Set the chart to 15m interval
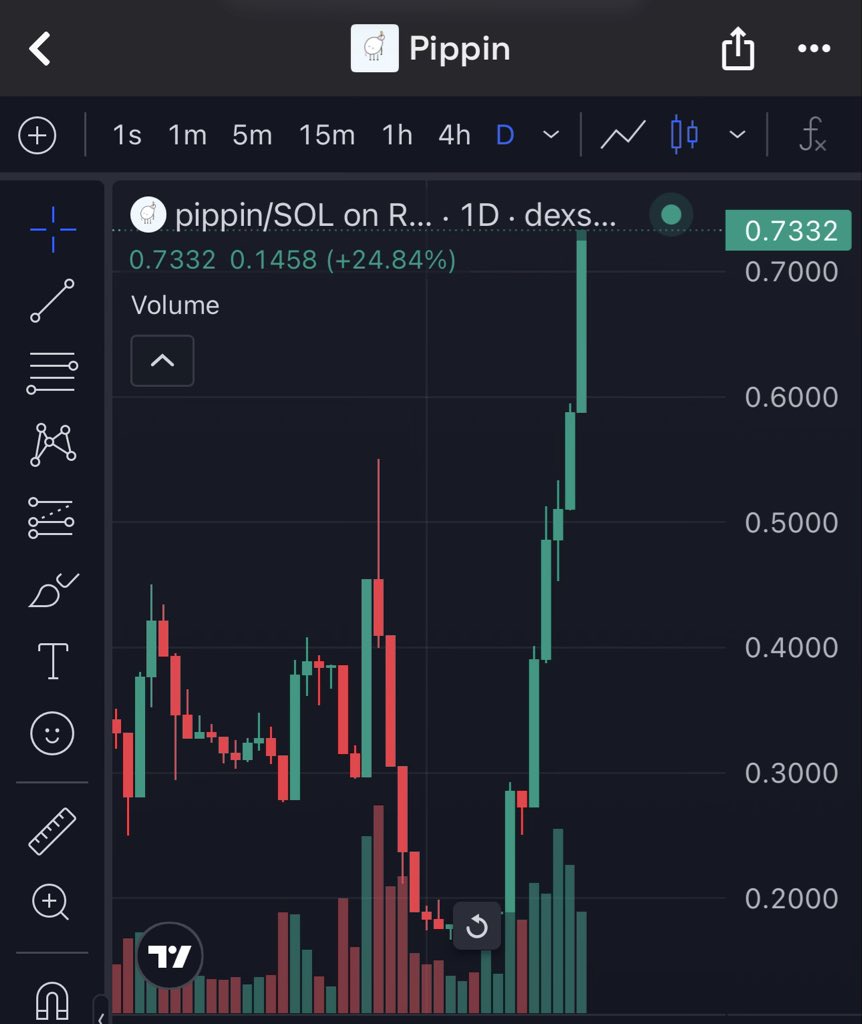862x1024 pixels. click(x=327, y=135)
